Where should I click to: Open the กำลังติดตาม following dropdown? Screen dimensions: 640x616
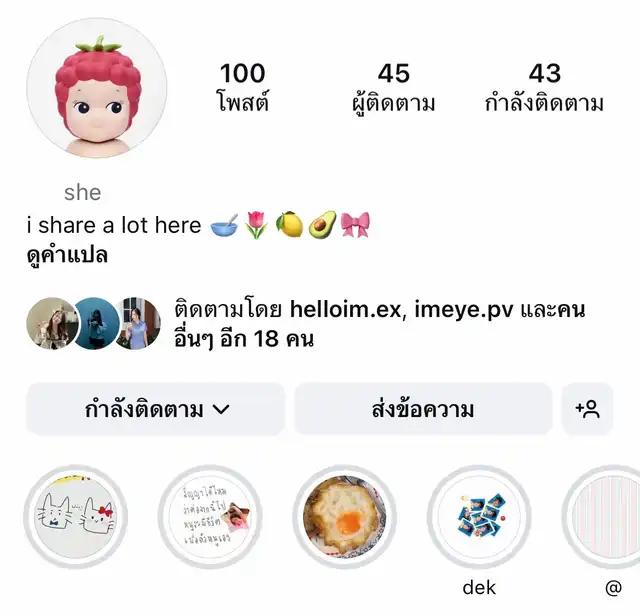(x=156, y=409)
